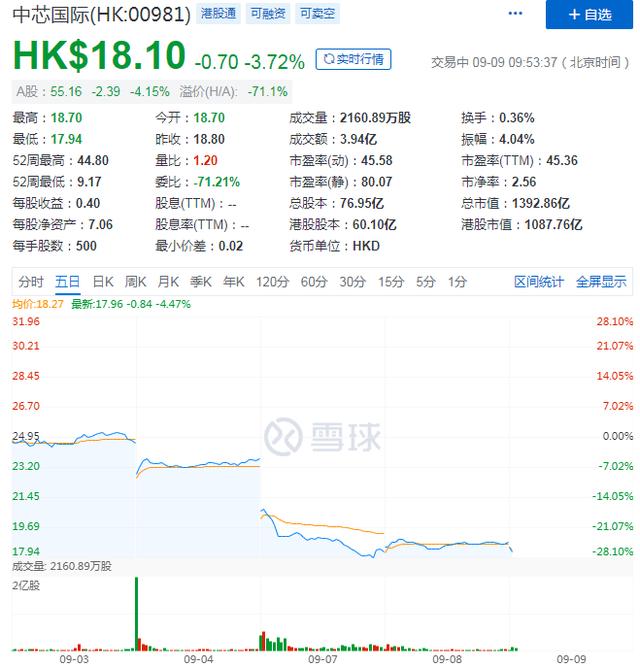
Task: Expand chart with 全屏显示
Action: coord(601,282)
